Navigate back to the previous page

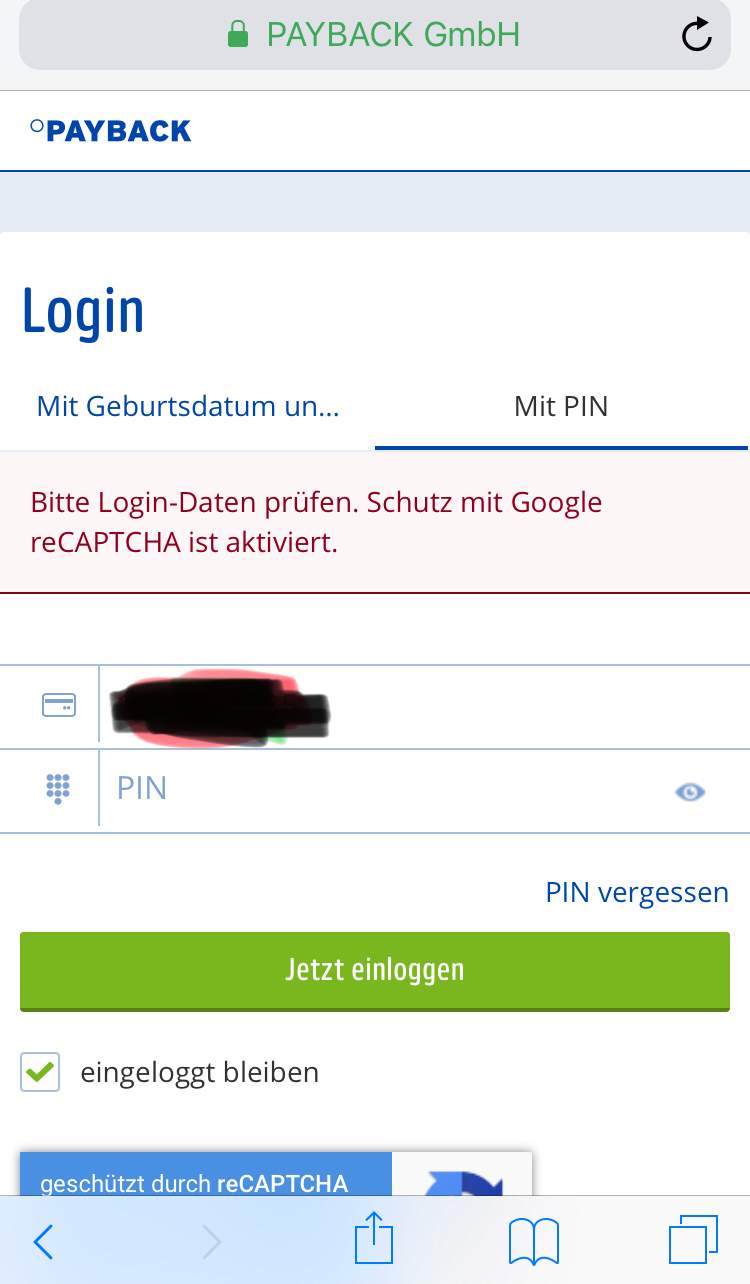pyautogui.click(x=42, y=1240)
